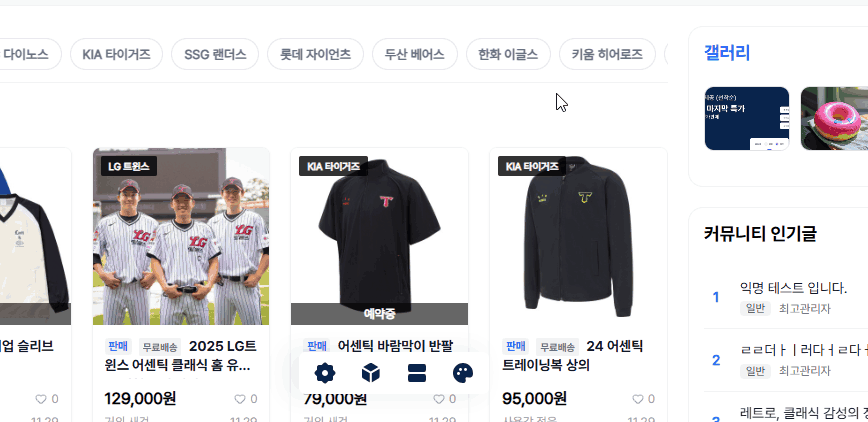
Task: Open the gear settings icon in floating toolbar
Action: click(x=324, y=373)
